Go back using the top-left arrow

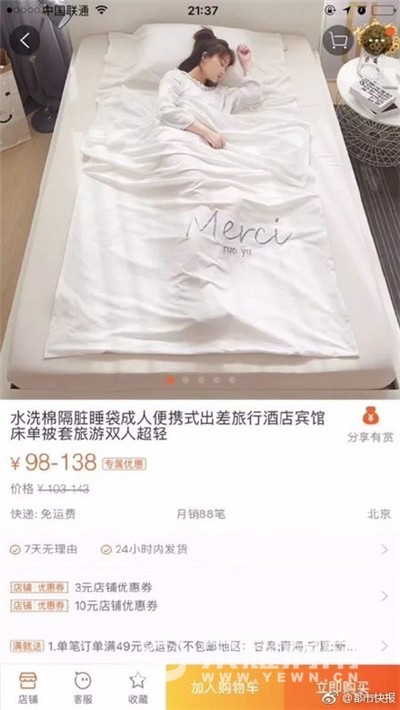tap(24, 41)
